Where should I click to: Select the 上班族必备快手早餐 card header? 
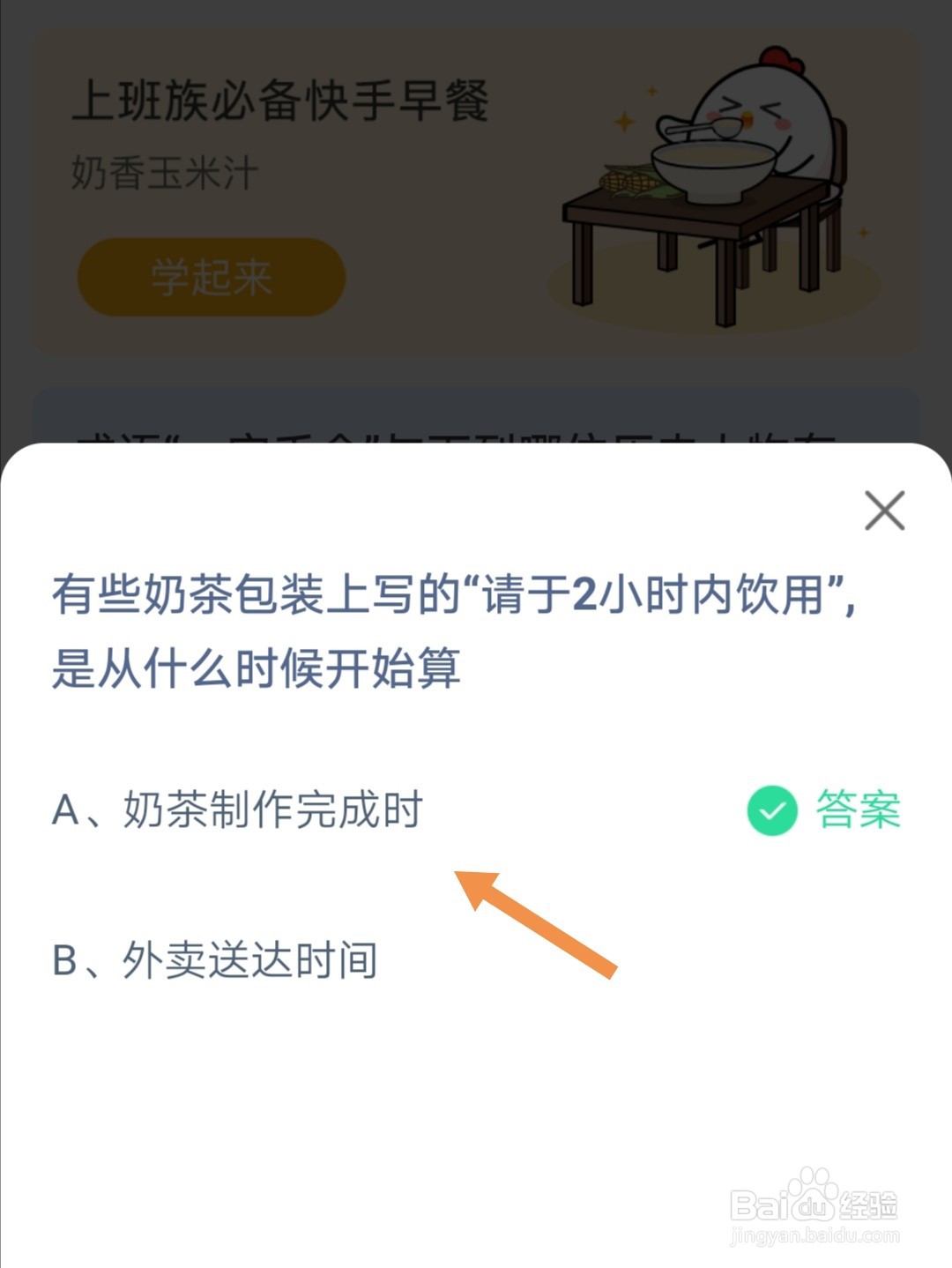(x=282, y=100)
